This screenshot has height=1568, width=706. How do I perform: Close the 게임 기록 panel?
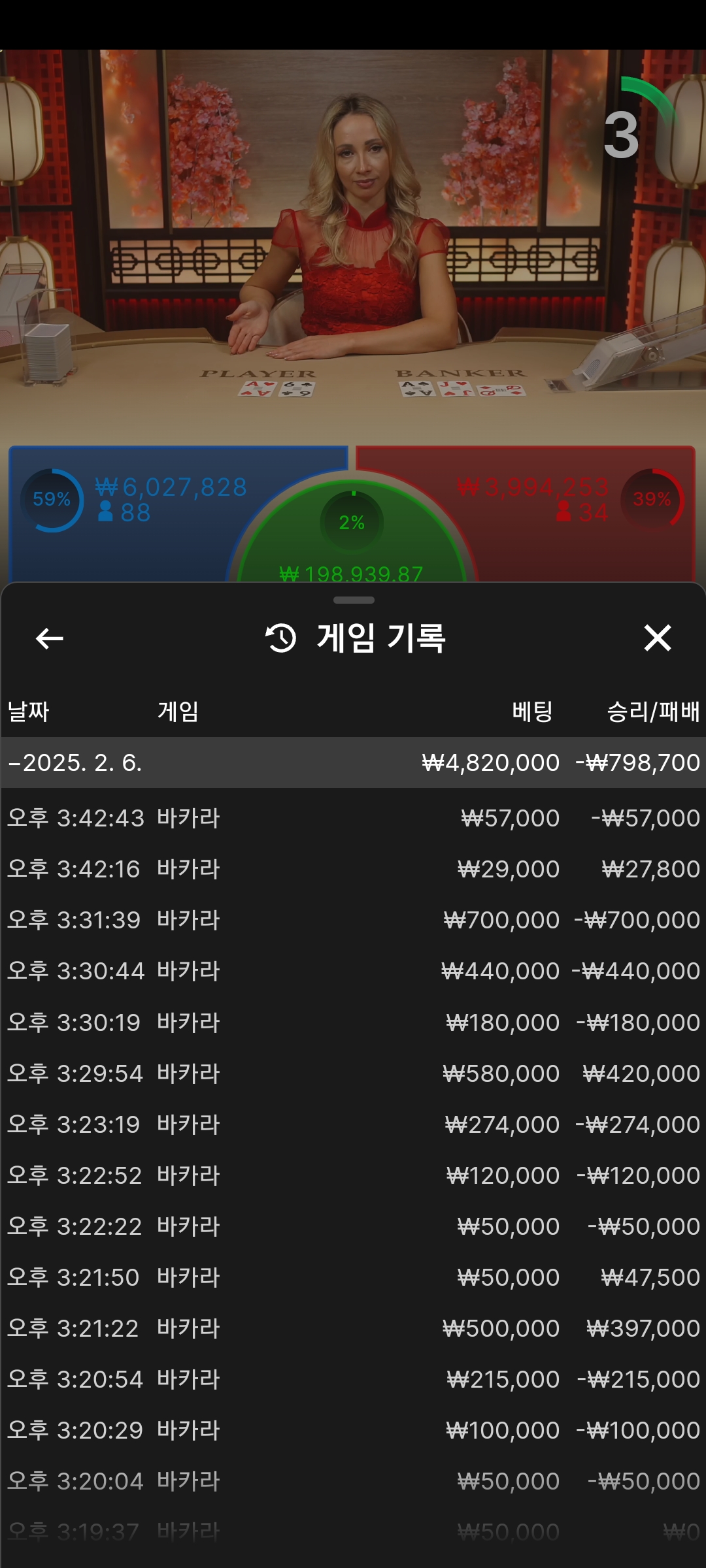click(657, 638)
